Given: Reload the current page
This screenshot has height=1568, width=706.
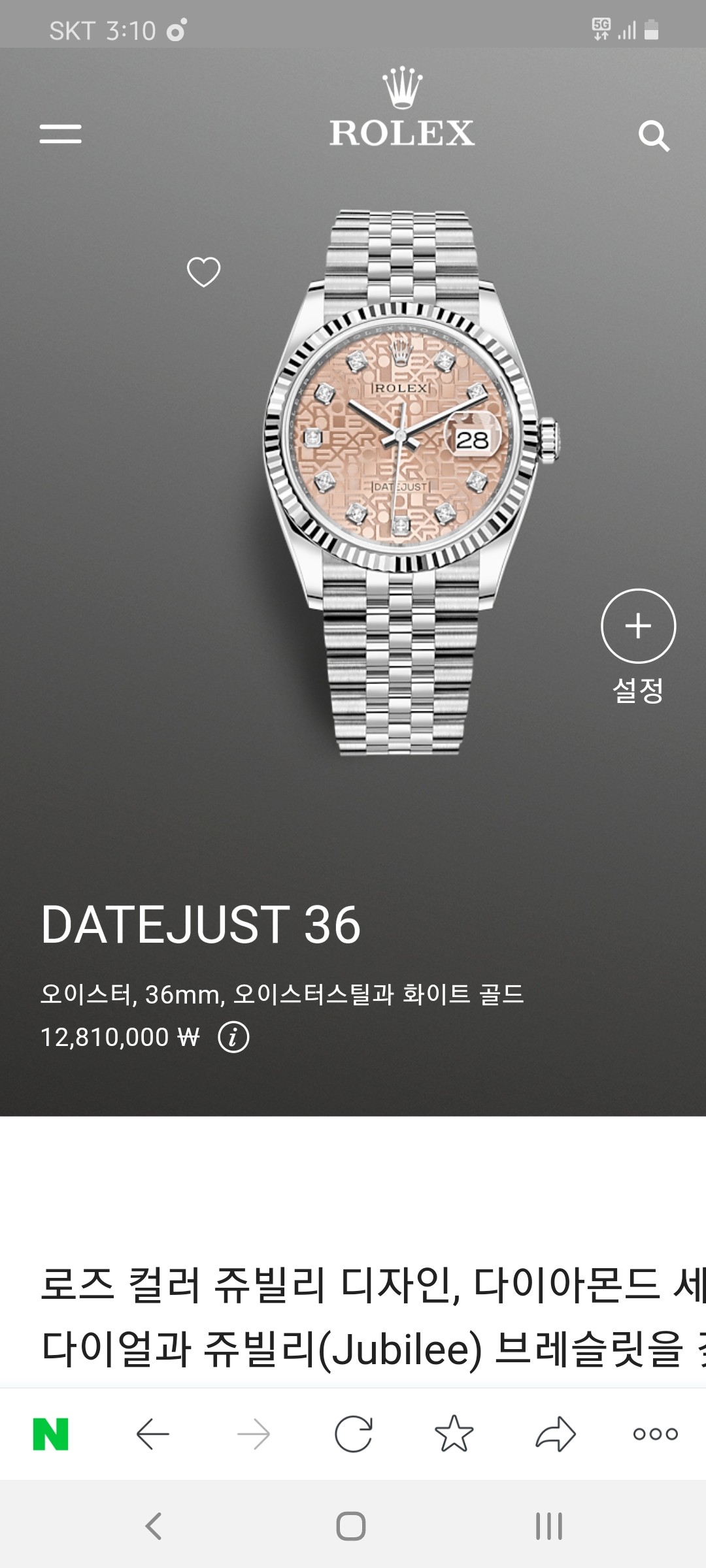Looking at the screenshot, I should click(353, 1434).
